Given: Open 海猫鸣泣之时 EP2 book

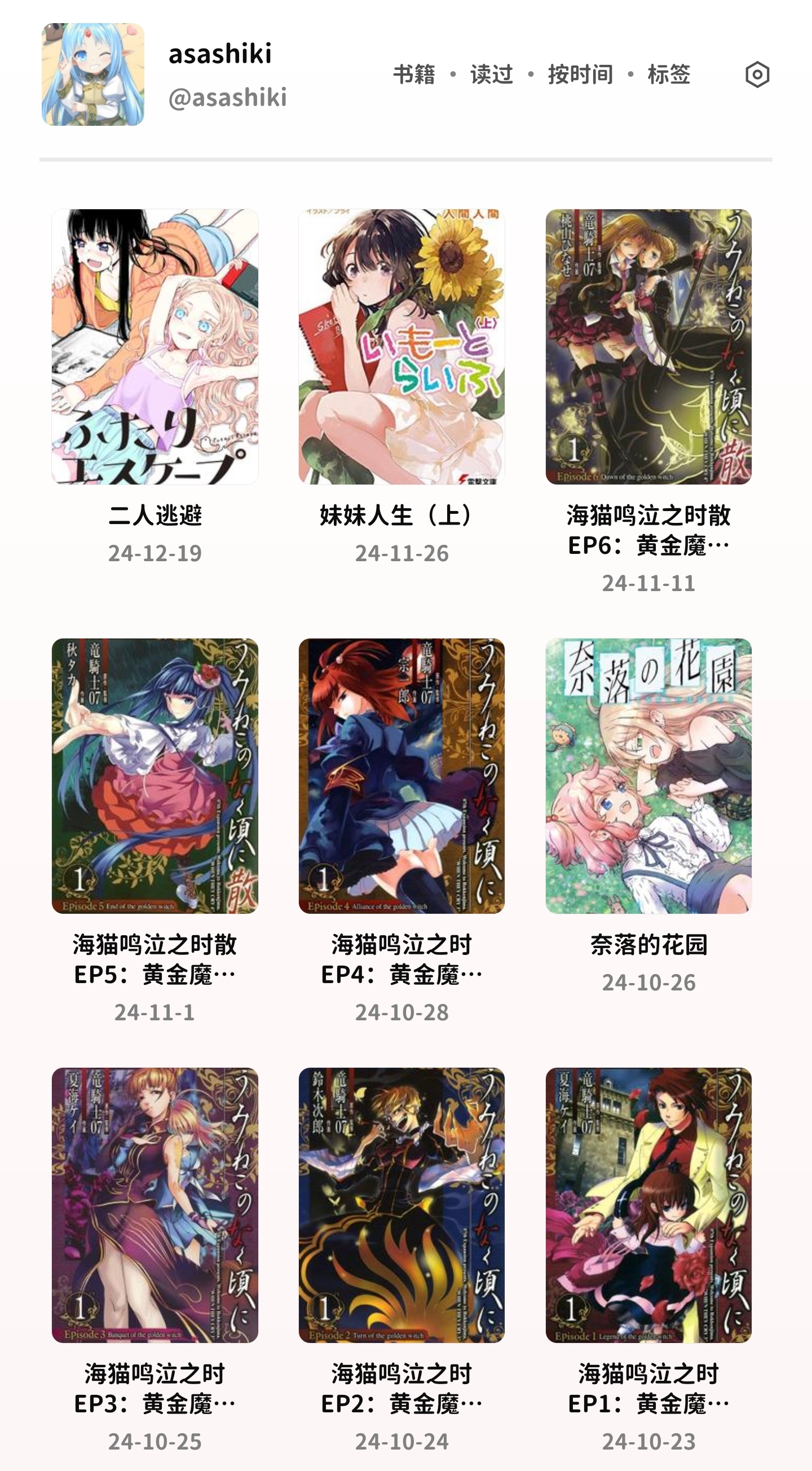Looking at the screenshot, I should coord(401,1205).
